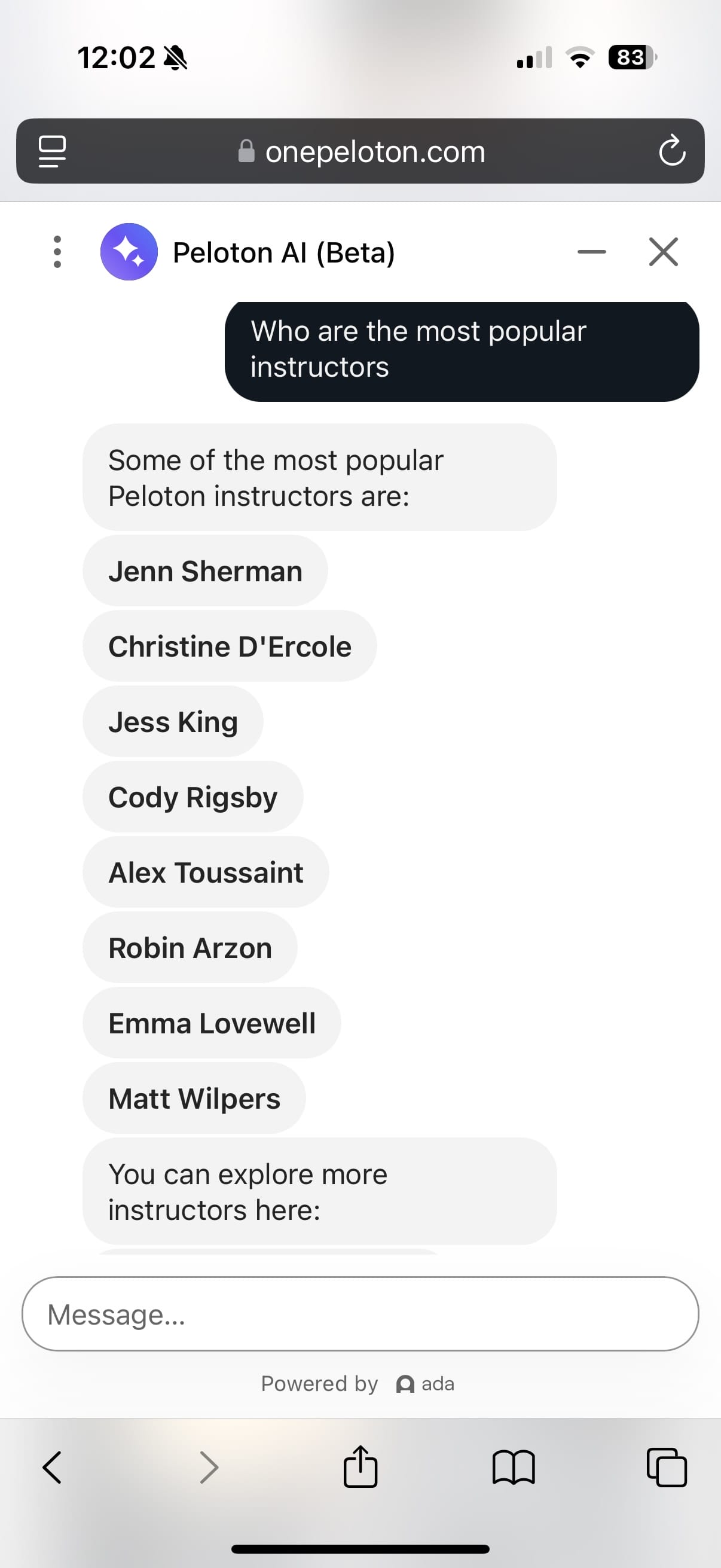Open the chat overflow menu
Viewport: 721px width, 1568px height.
tap(57, 252)
